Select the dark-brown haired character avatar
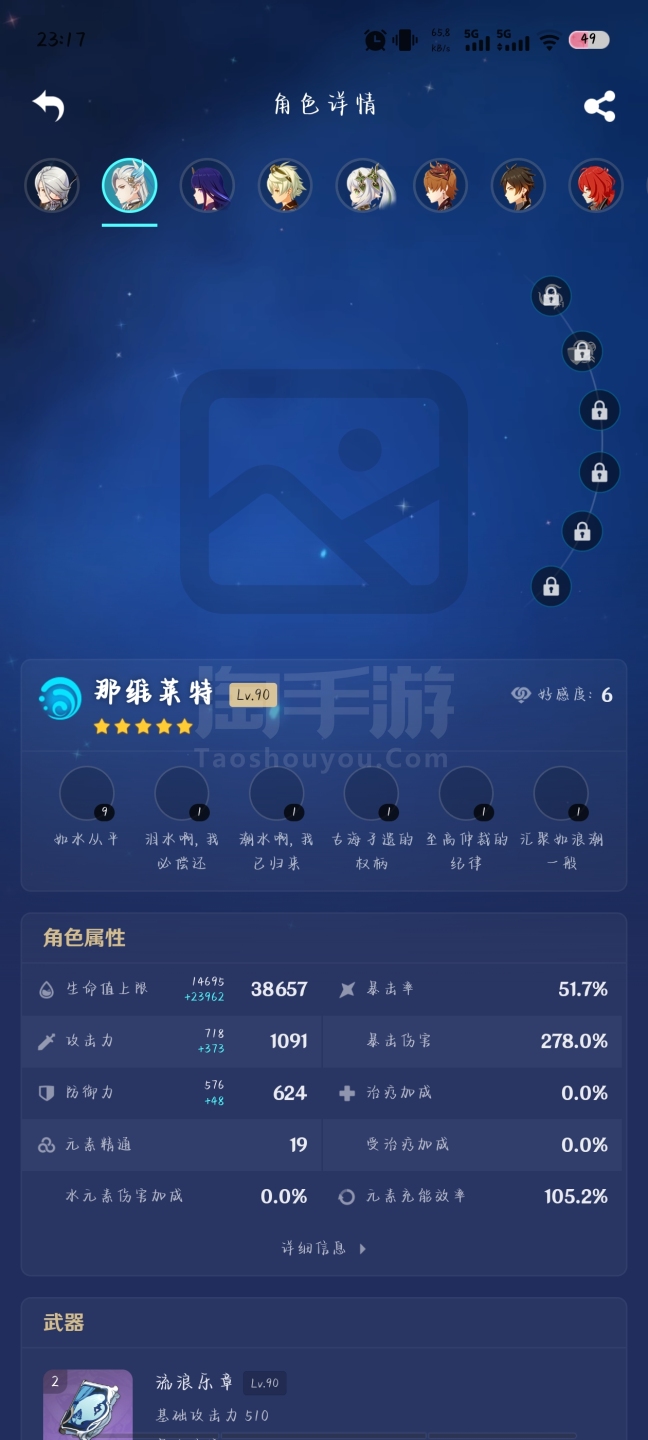648x1440 pixels. (x=518, y=186)
